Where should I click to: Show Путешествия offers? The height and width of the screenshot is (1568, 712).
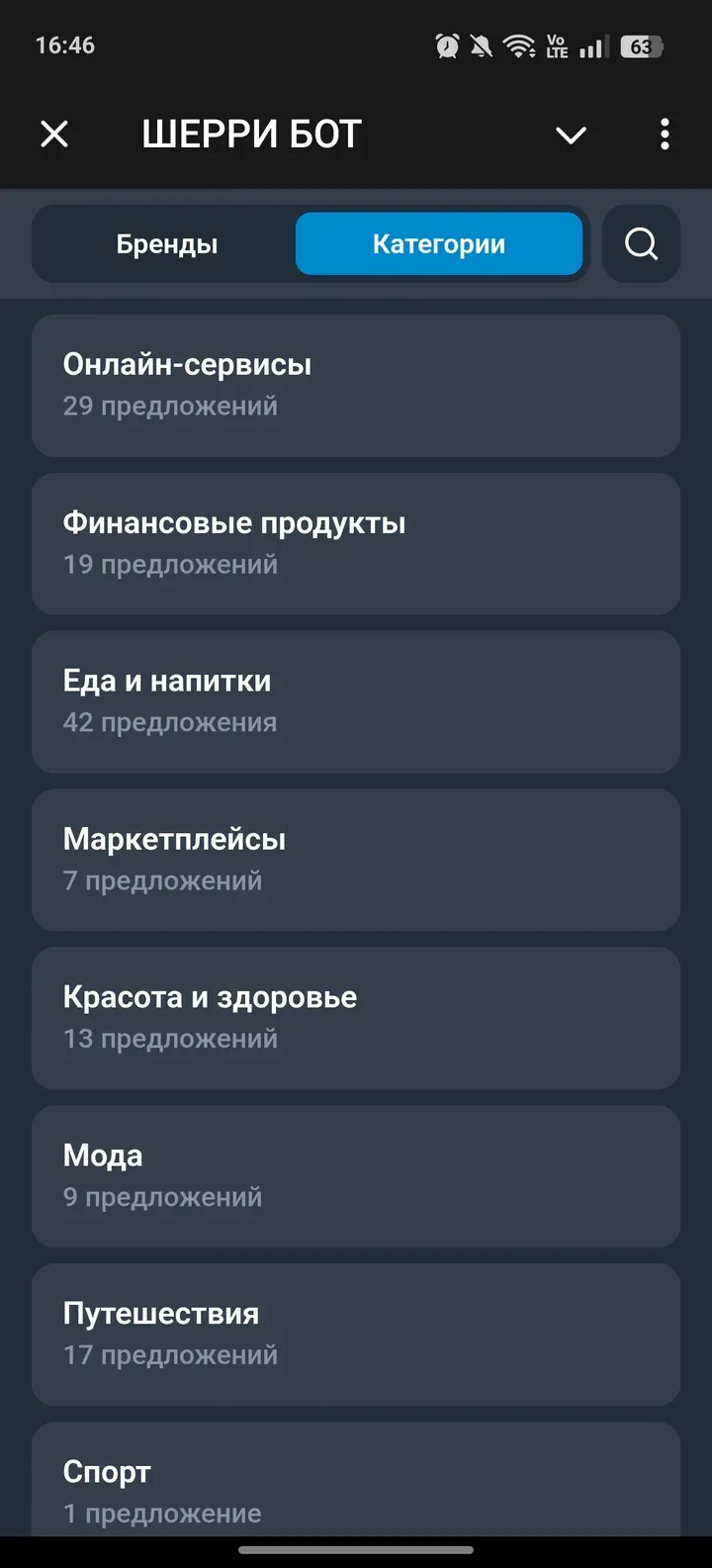(356, 1336)
